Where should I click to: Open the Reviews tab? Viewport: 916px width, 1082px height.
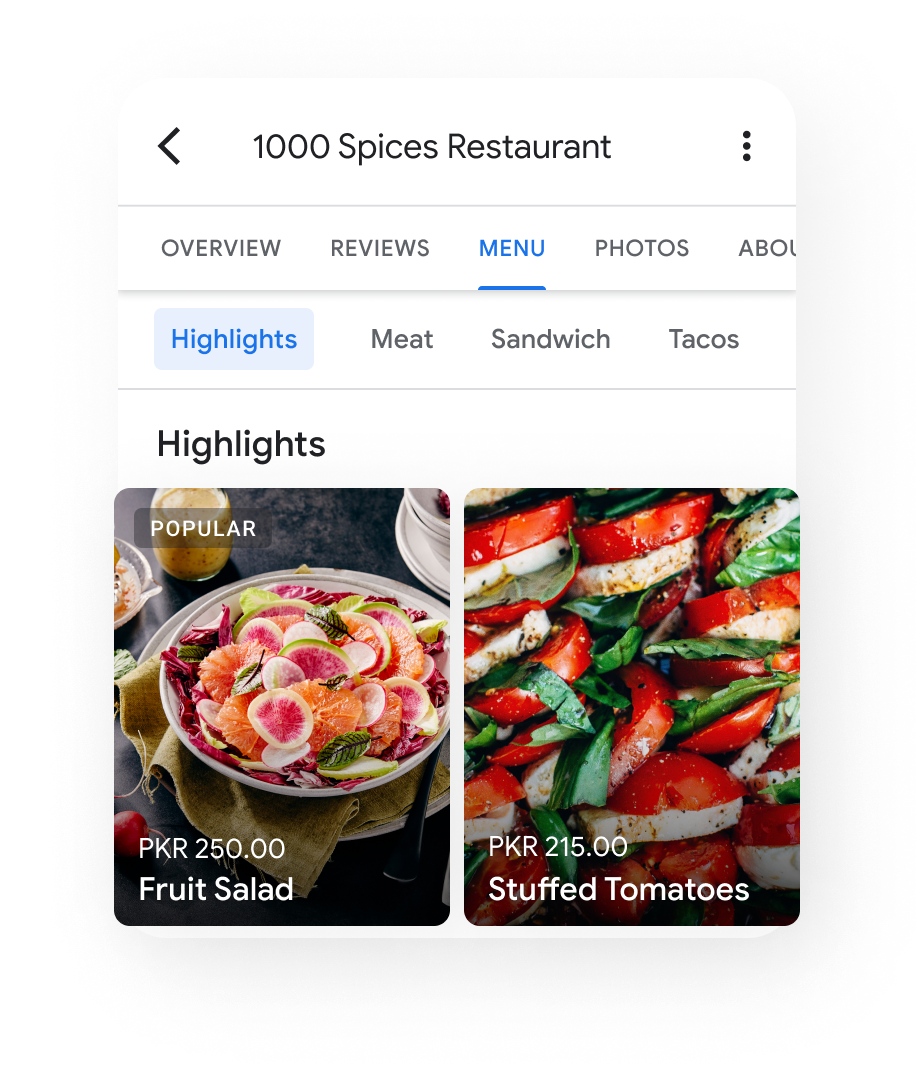coord(380,248)
